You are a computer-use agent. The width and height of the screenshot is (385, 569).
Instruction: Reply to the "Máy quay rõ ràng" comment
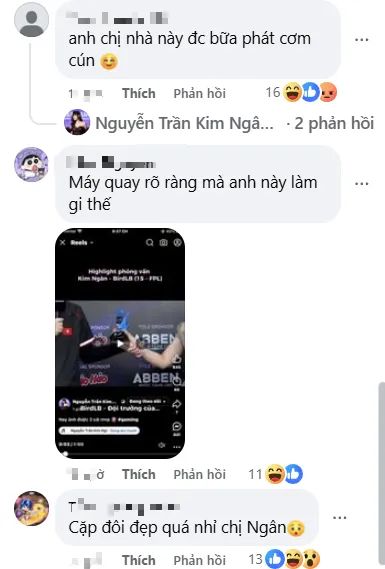200,474
